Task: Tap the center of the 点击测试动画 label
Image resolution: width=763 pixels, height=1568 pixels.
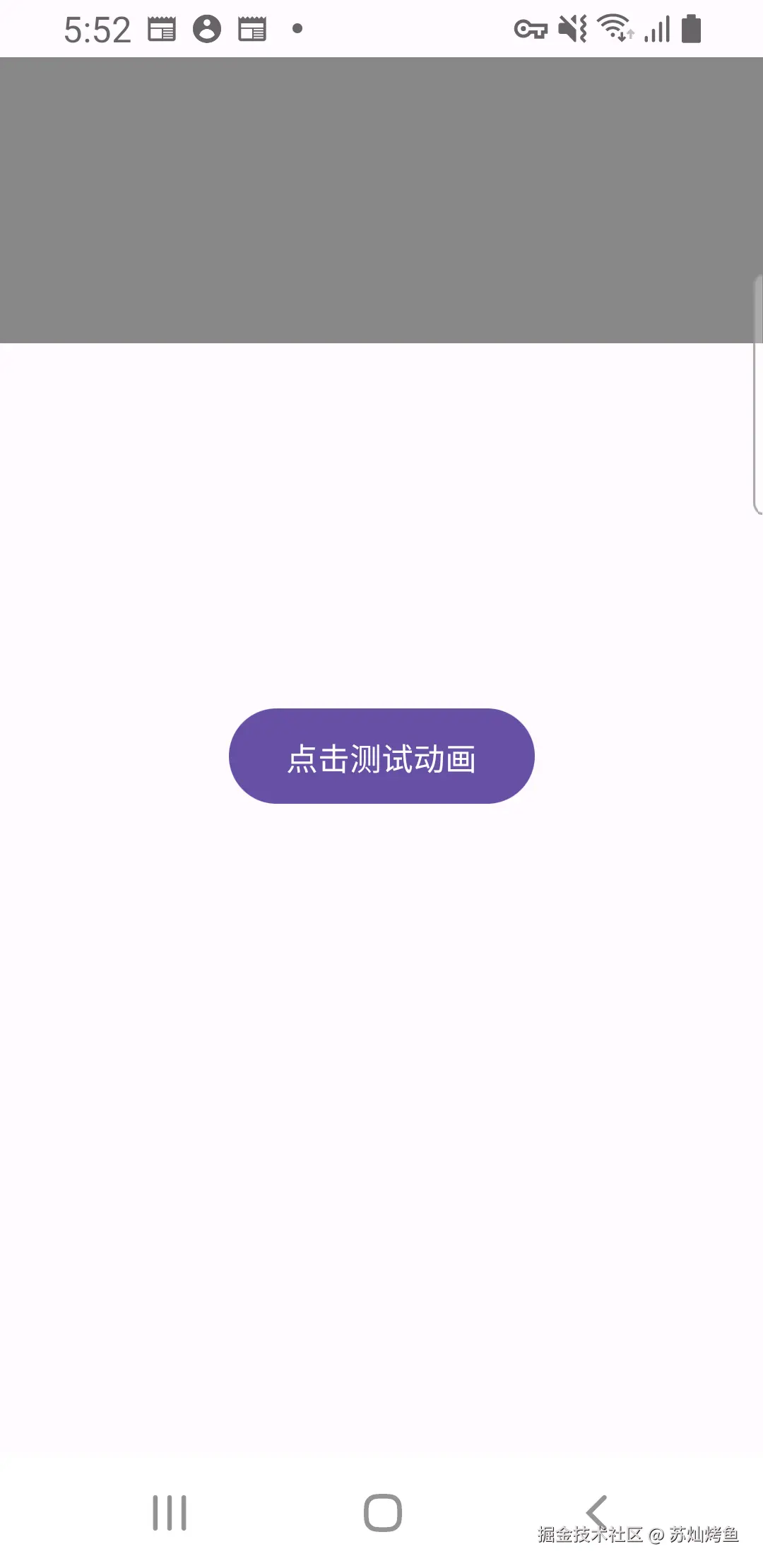Action: [x=381, y=756]
